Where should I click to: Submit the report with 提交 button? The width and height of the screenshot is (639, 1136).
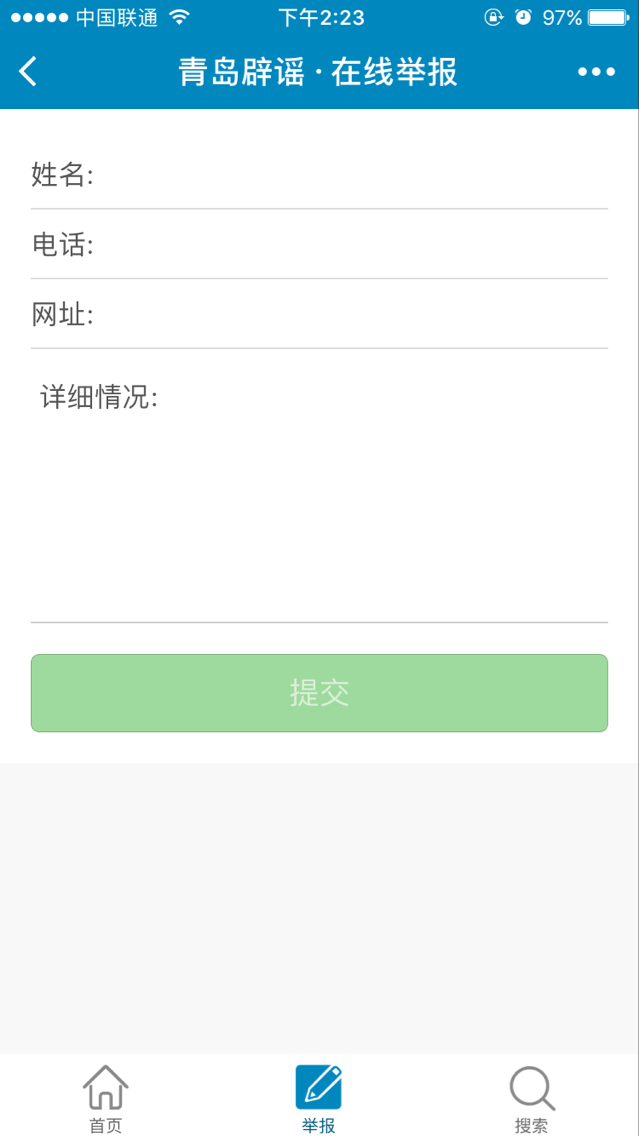pyautogui.click(x=319, y=693)
